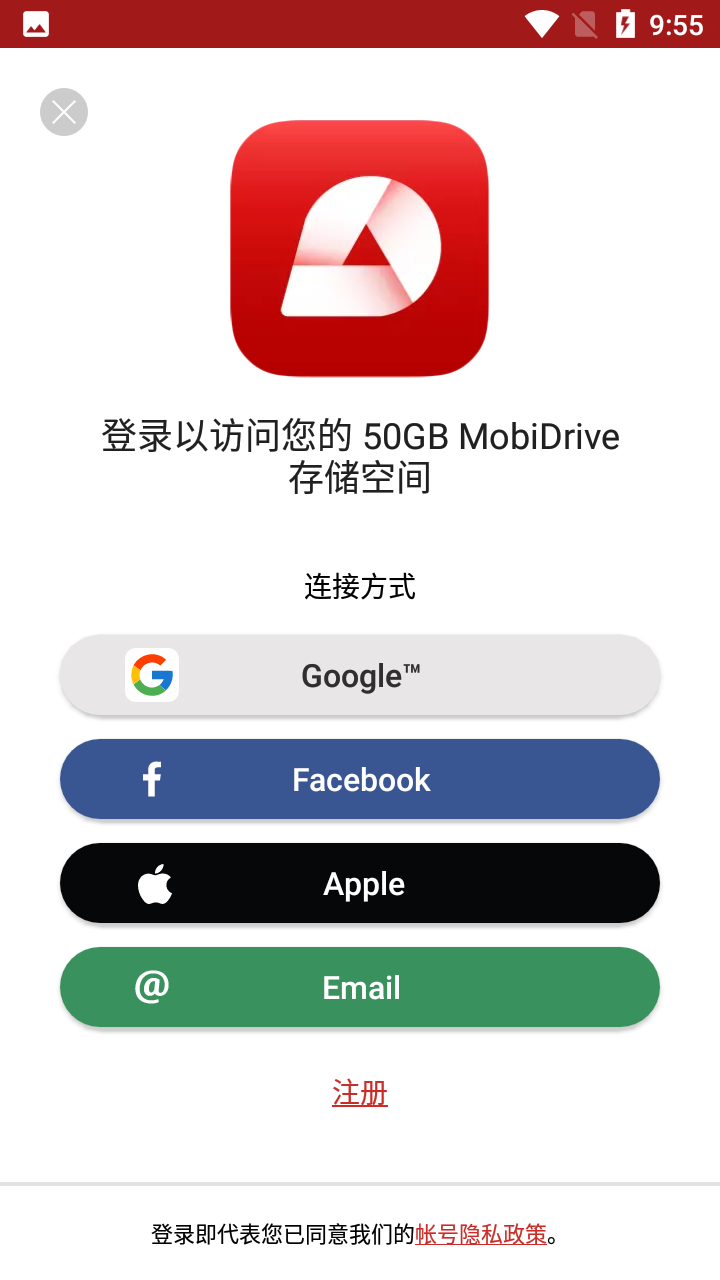Tap the SIM status icon in status bar
Screen dimensions: 720x1280
(585, 23)
